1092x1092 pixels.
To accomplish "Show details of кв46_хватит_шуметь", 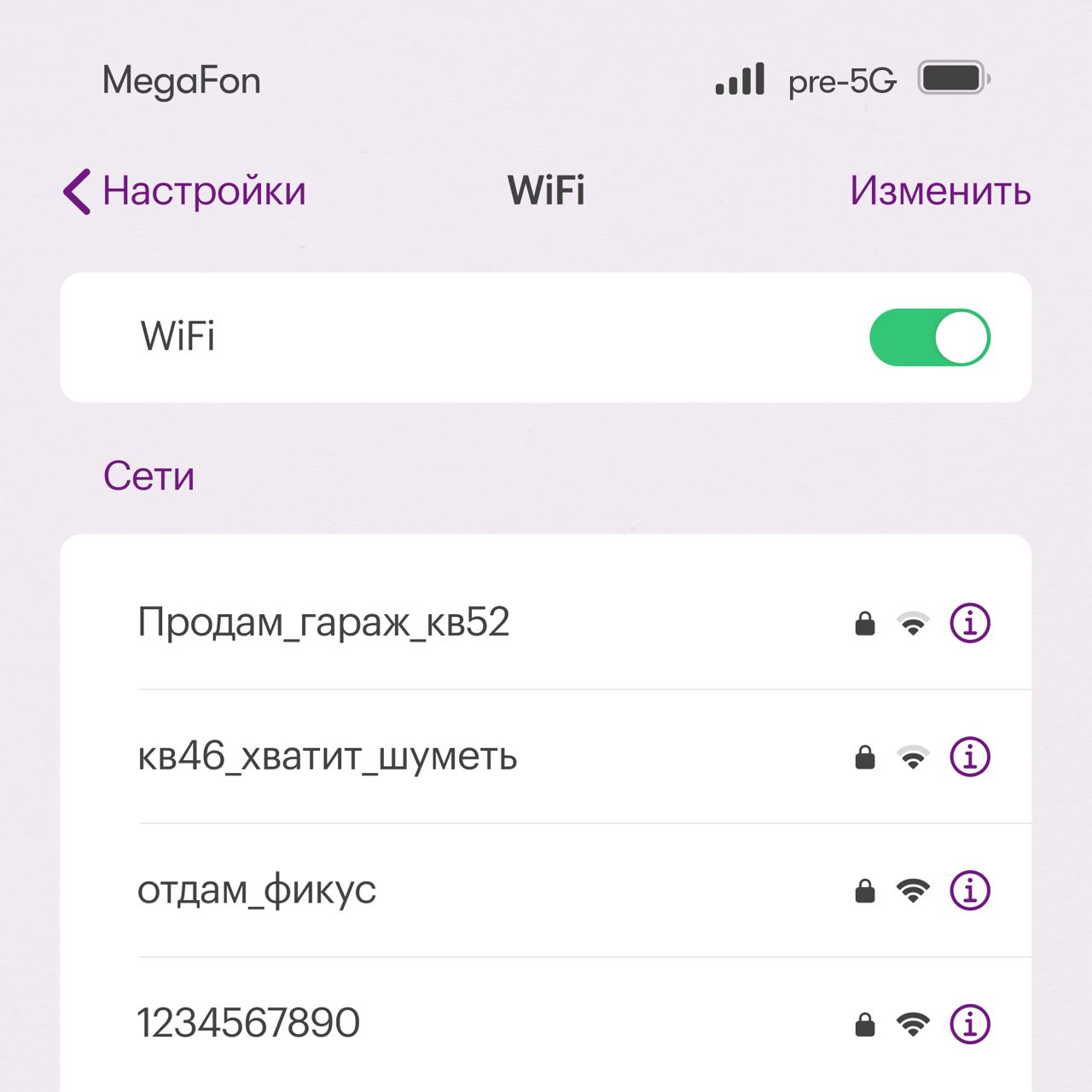I will coord(970,757).
